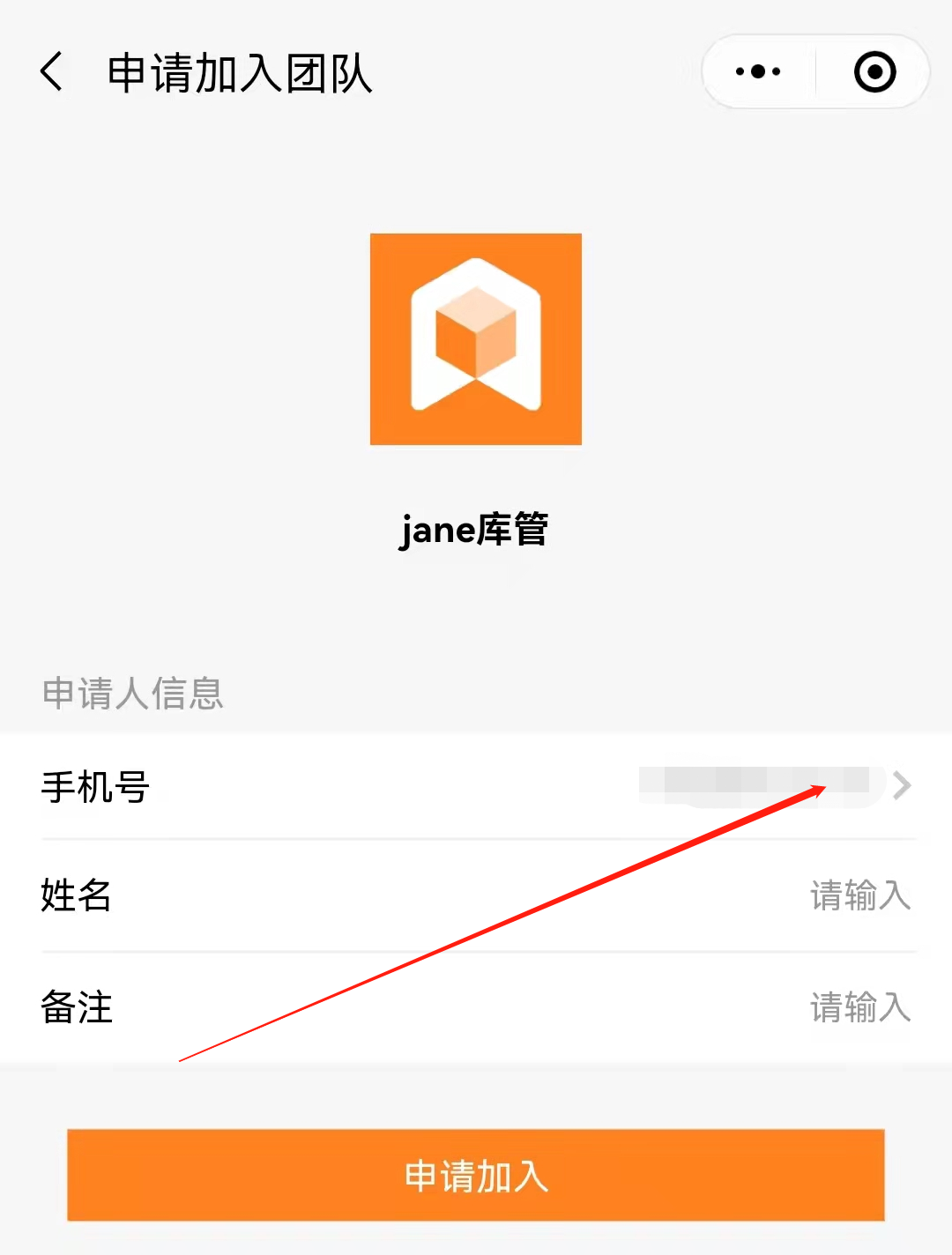Image resolution: width=952 pixels, height=1255 pixels.
Task: Go back from the 申请加入团队 page
Action: coord(52,71)
